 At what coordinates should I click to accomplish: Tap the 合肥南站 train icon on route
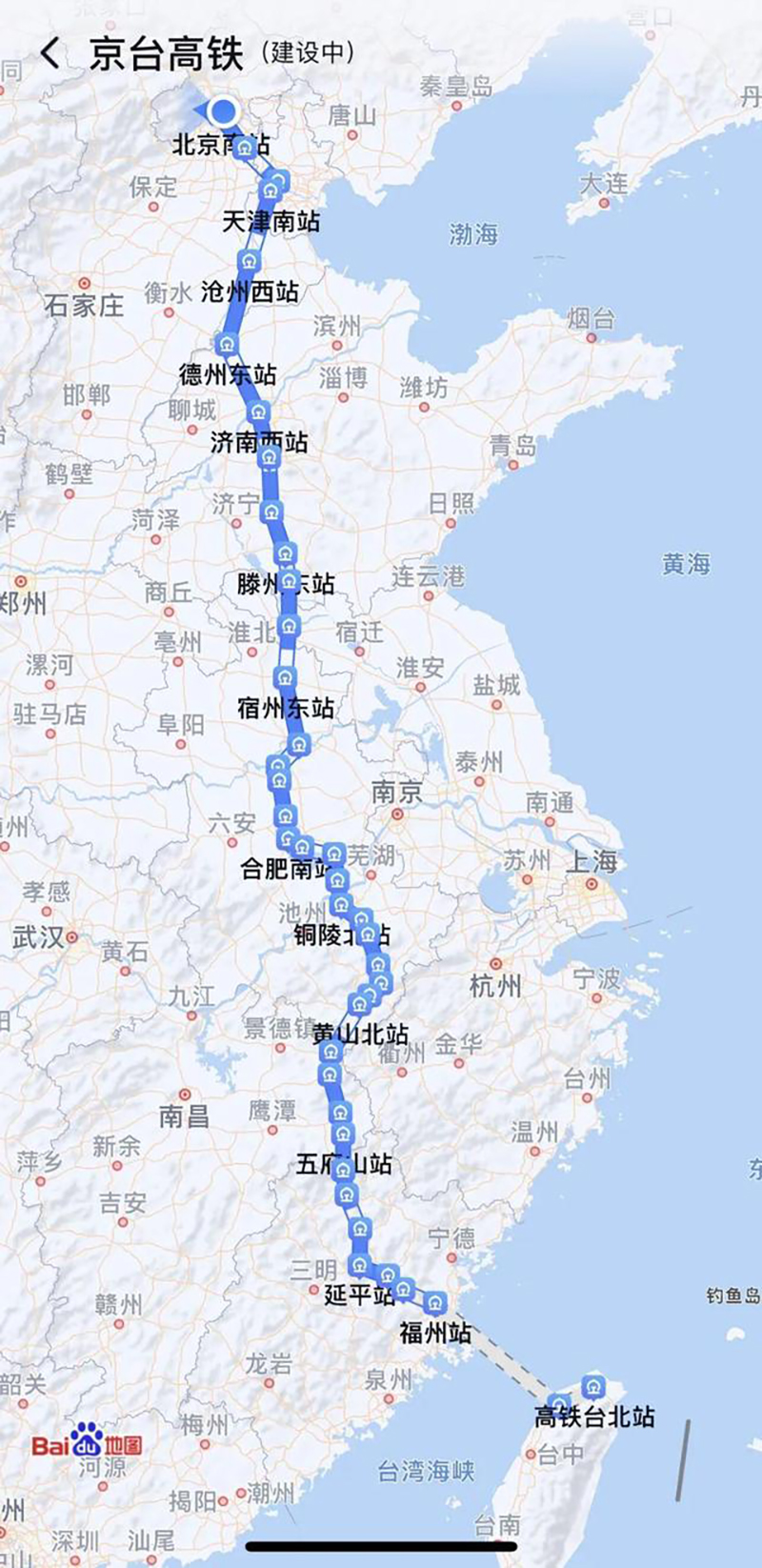pyautogui.click(x=301, y=846)
